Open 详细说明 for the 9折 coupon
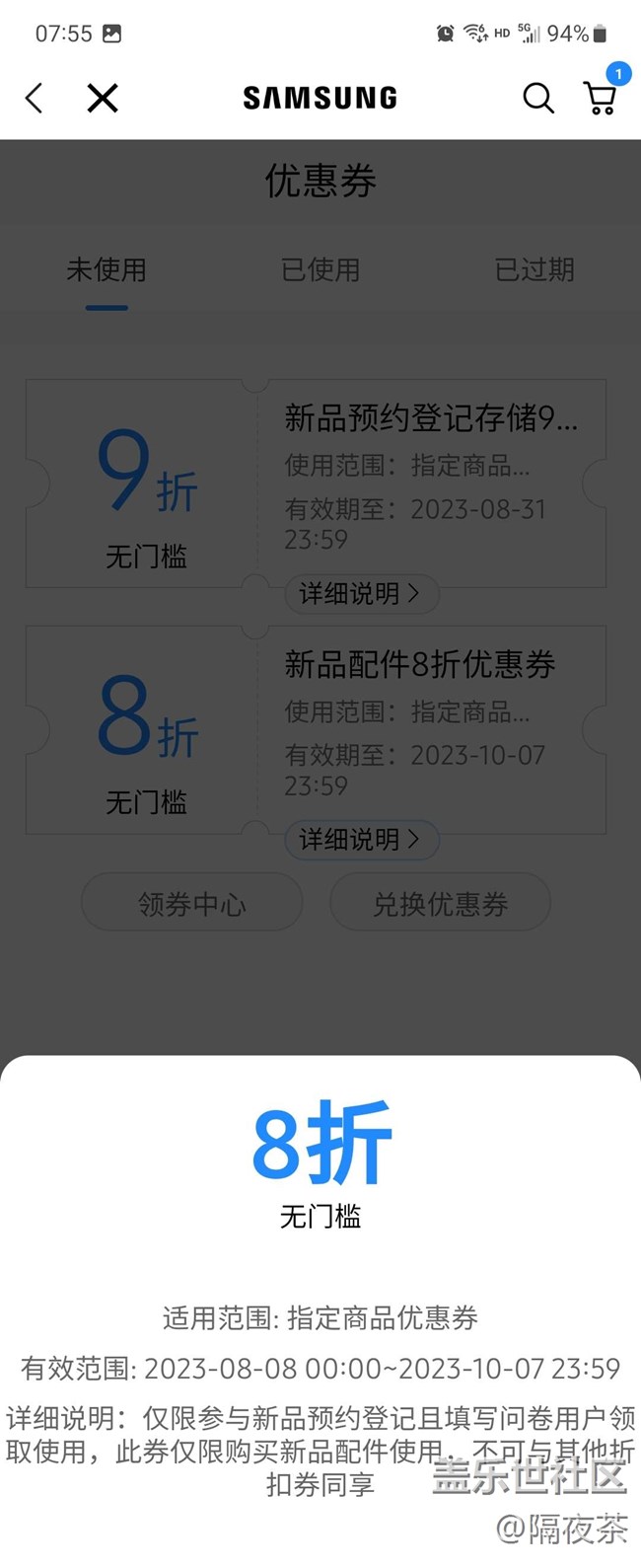Viewport: 641px width, 1568px height. (361, 593)
